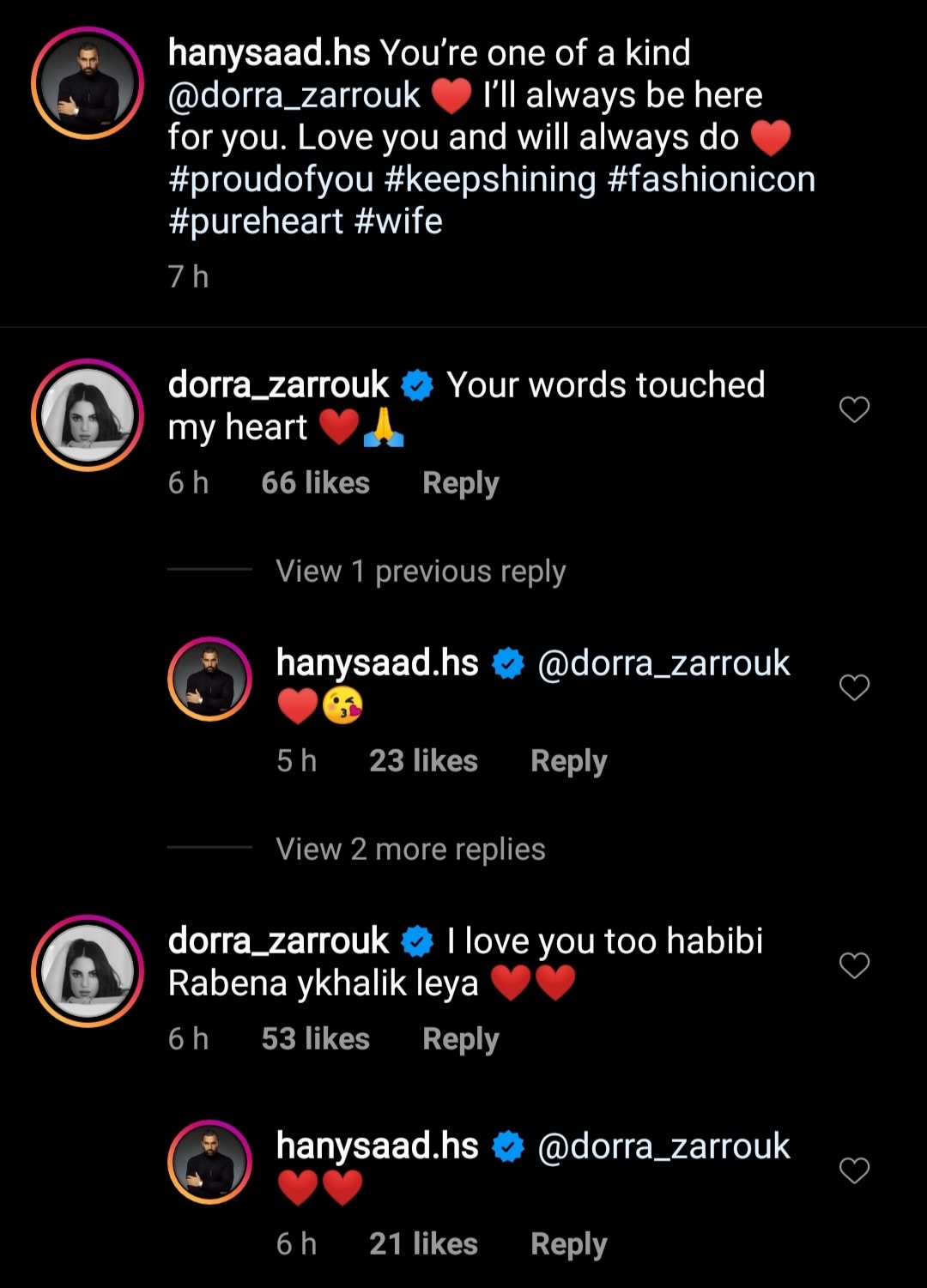Open the #fashionicon hashtag
The width and height of the screenshot is (927, 1288).
tap(711, 179)
